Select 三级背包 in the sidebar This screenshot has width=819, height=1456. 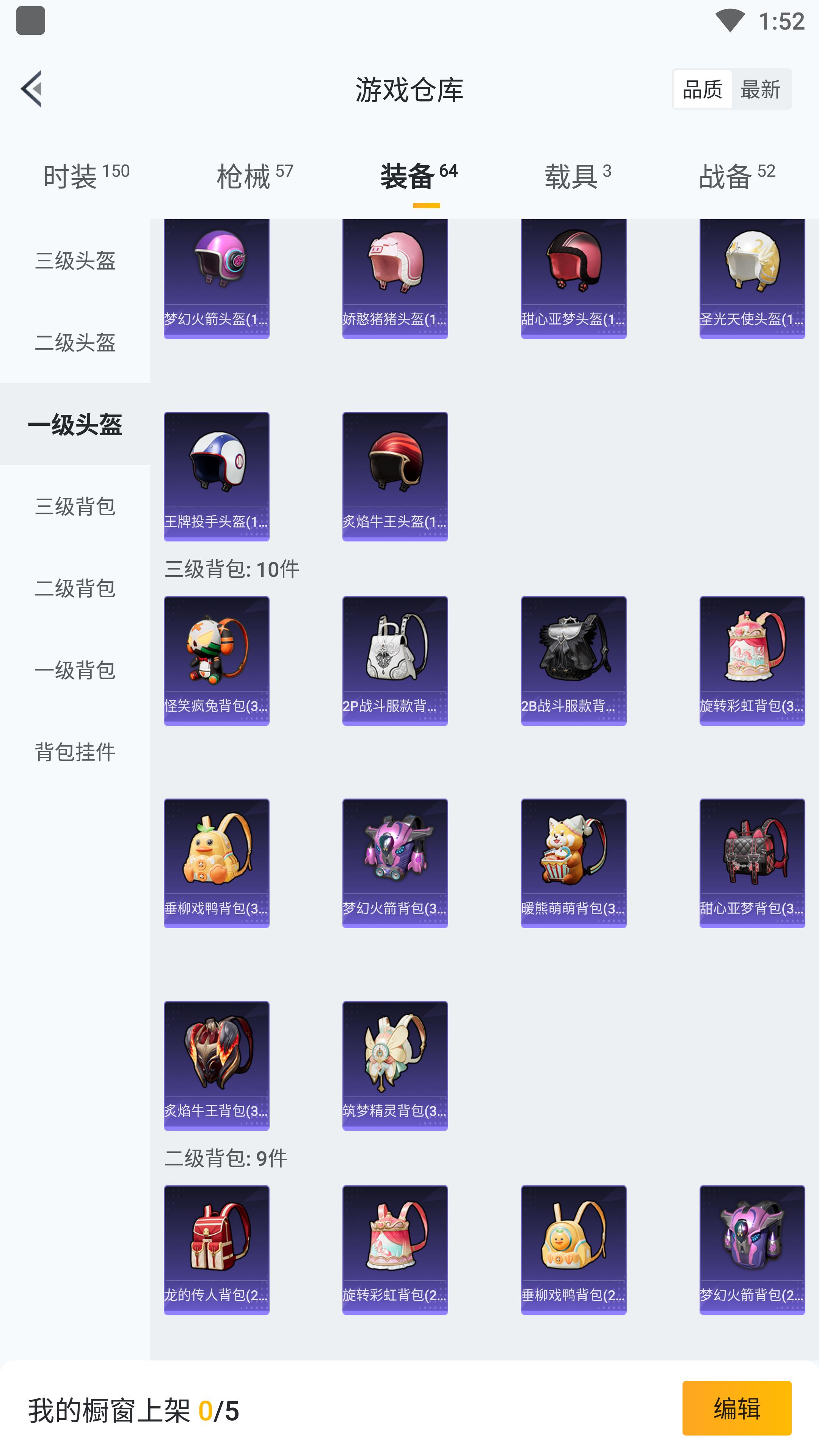coord(75,507)
